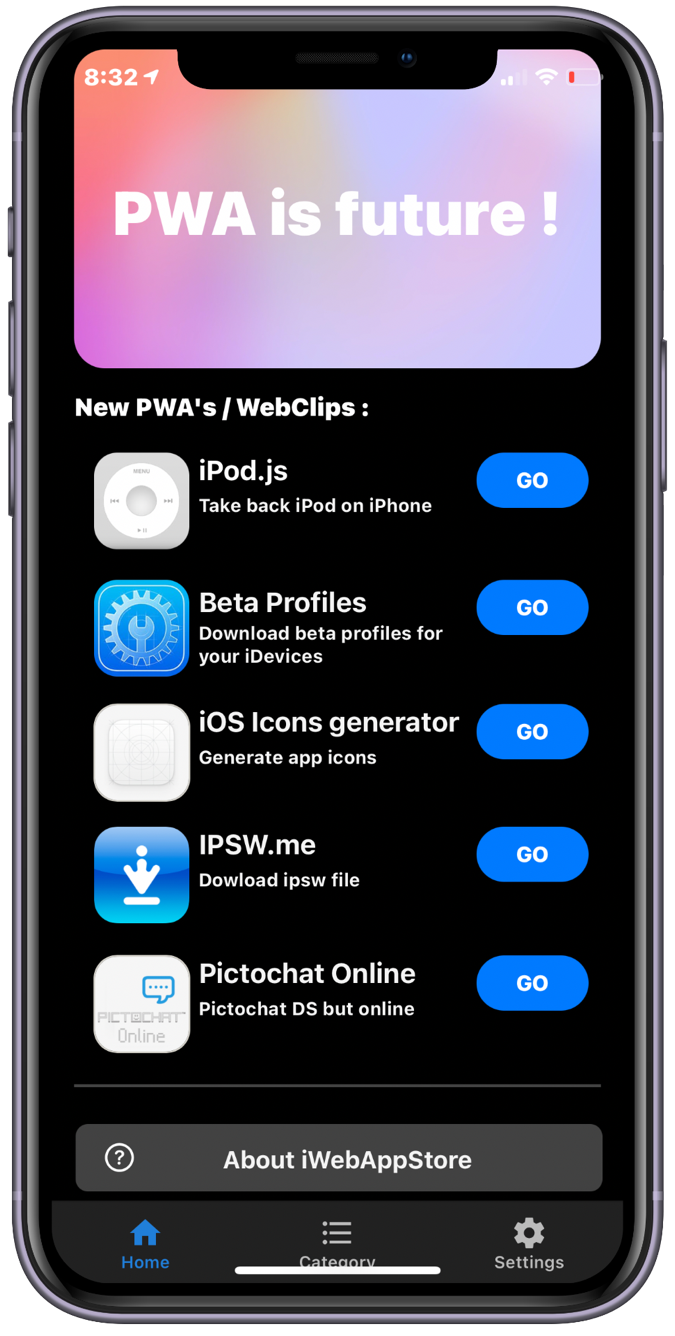This screenshot has height=1336, width=675.
Task: Go to the Settings tab
Action: click(x=528, y=1244)
